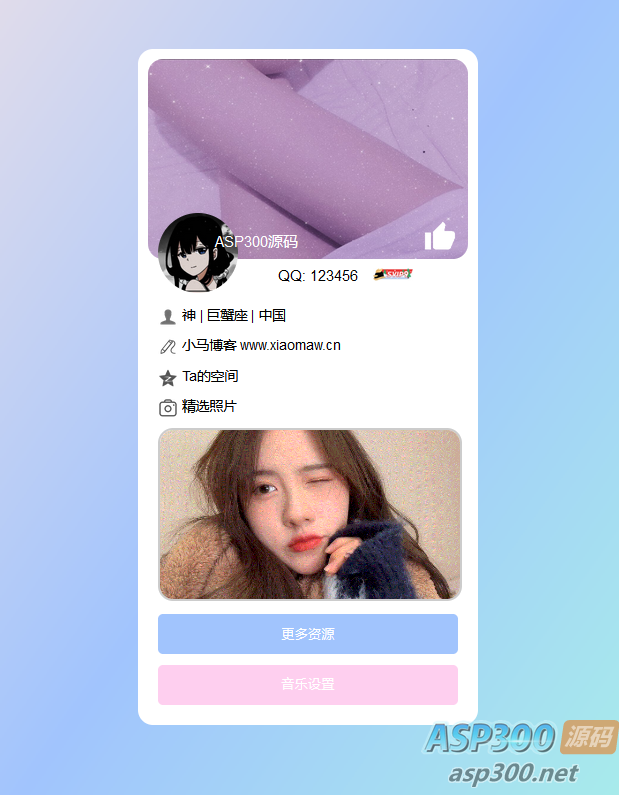Open the 精选照片 section
Image resolution: width=619 pixels, height=795 pixels.
pos(208,407)
